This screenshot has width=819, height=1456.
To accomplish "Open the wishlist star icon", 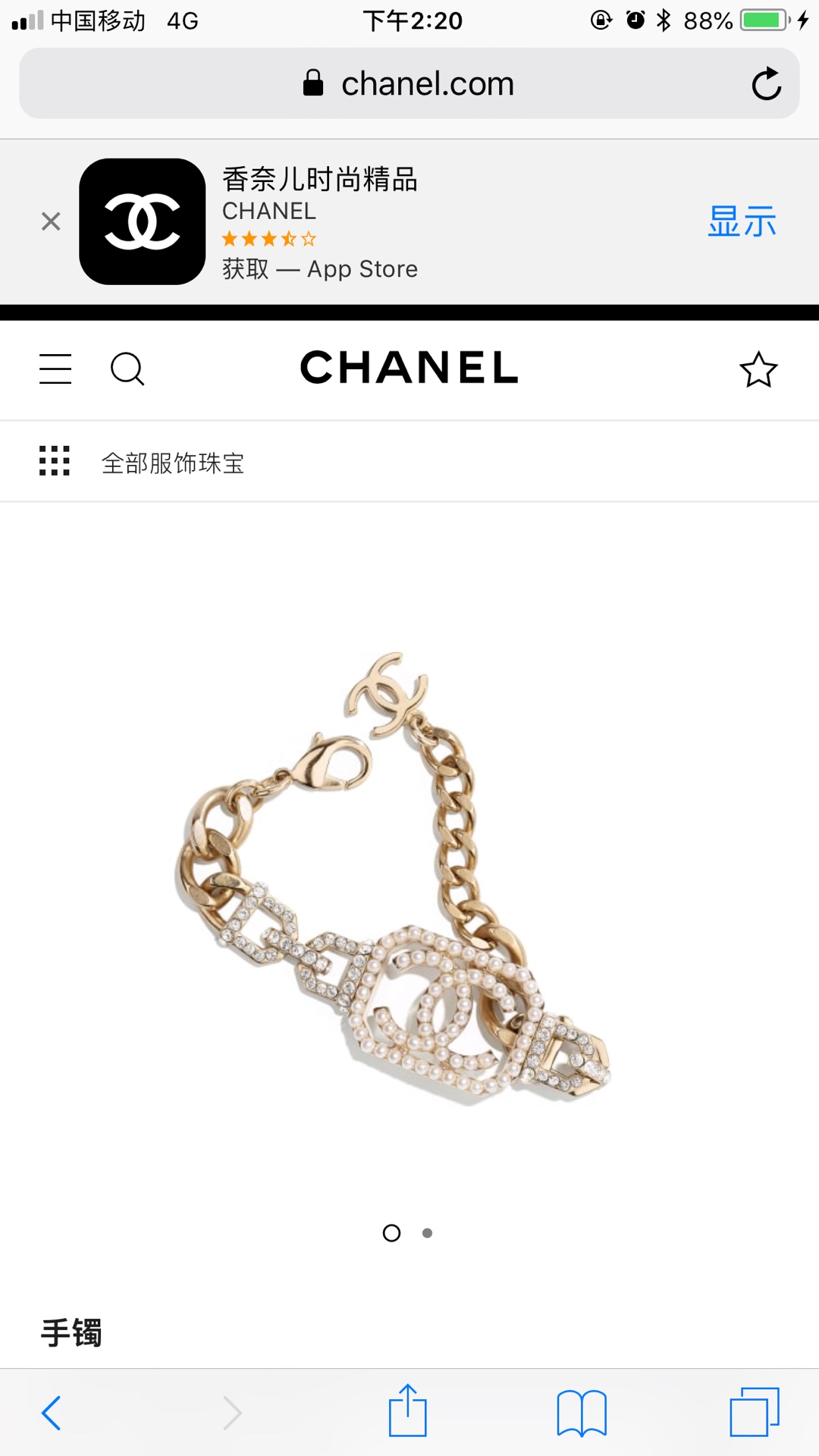I will [758, 369].
